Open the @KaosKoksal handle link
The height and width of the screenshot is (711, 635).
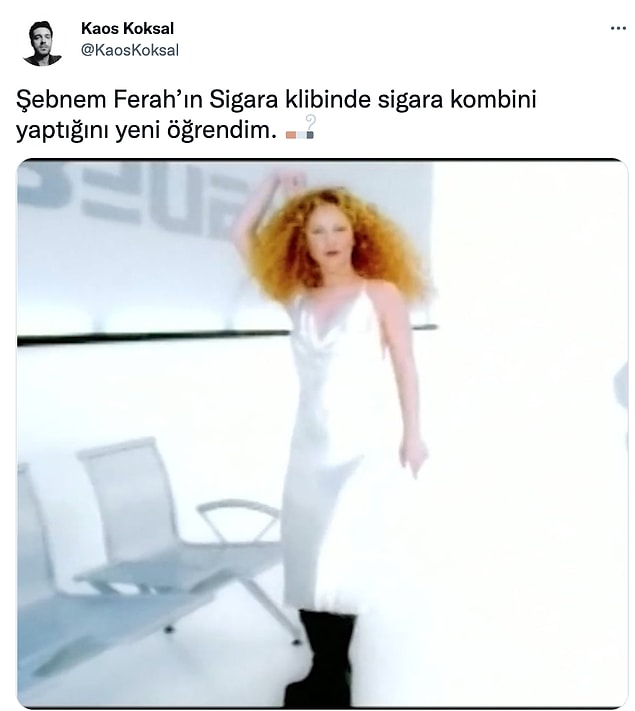coord(129,50)
